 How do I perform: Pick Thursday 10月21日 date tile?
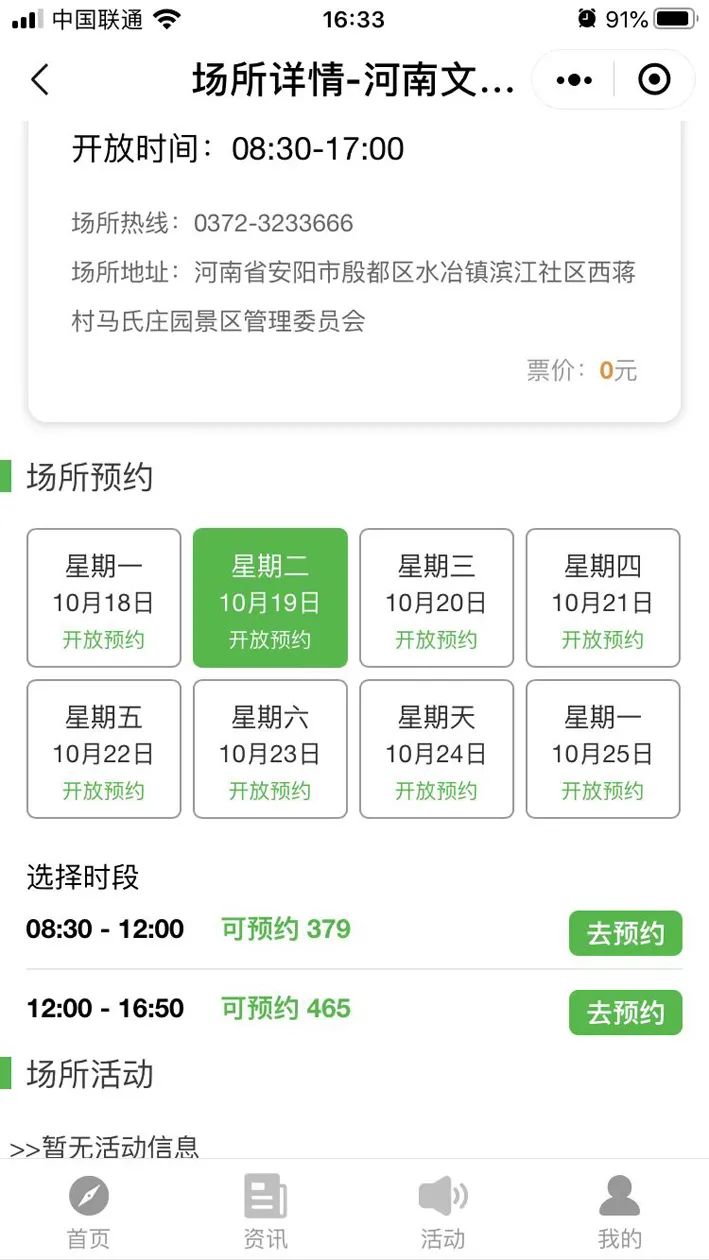(603, 598)
